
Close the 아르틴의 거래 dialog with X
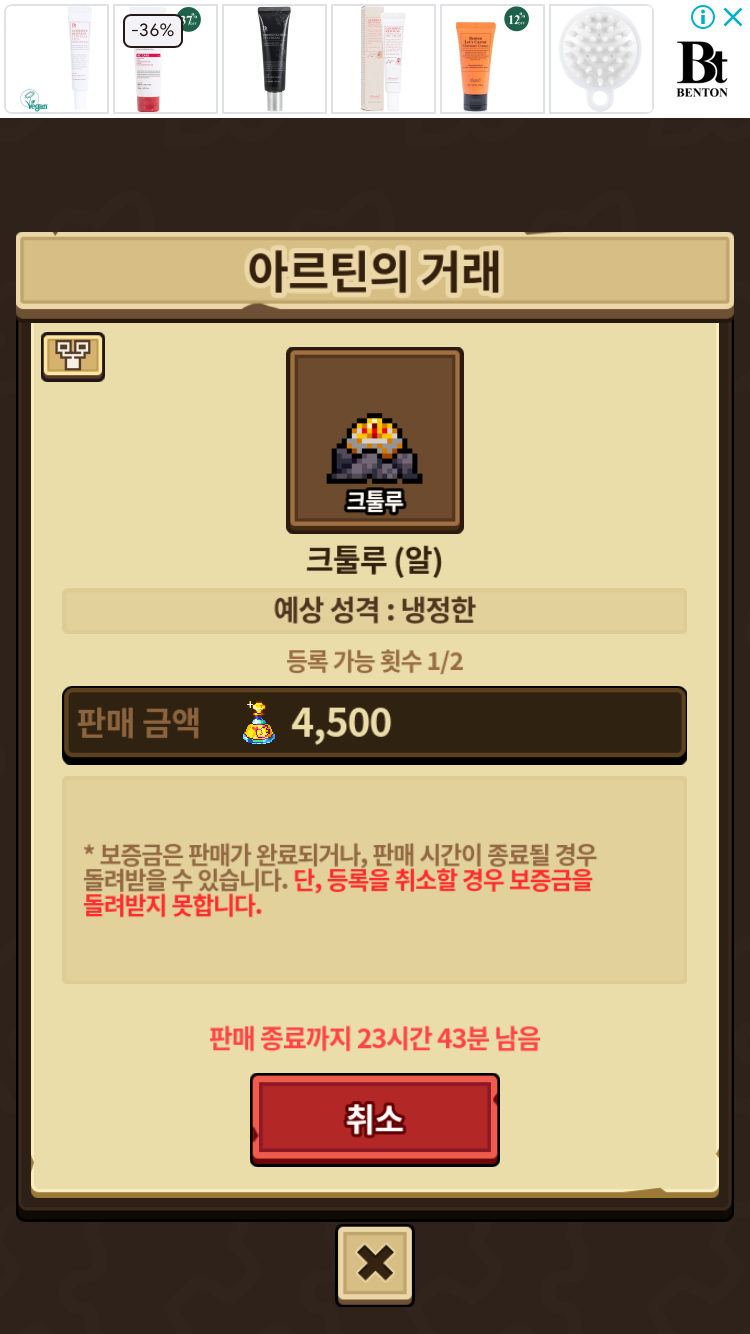(375, 1264)
